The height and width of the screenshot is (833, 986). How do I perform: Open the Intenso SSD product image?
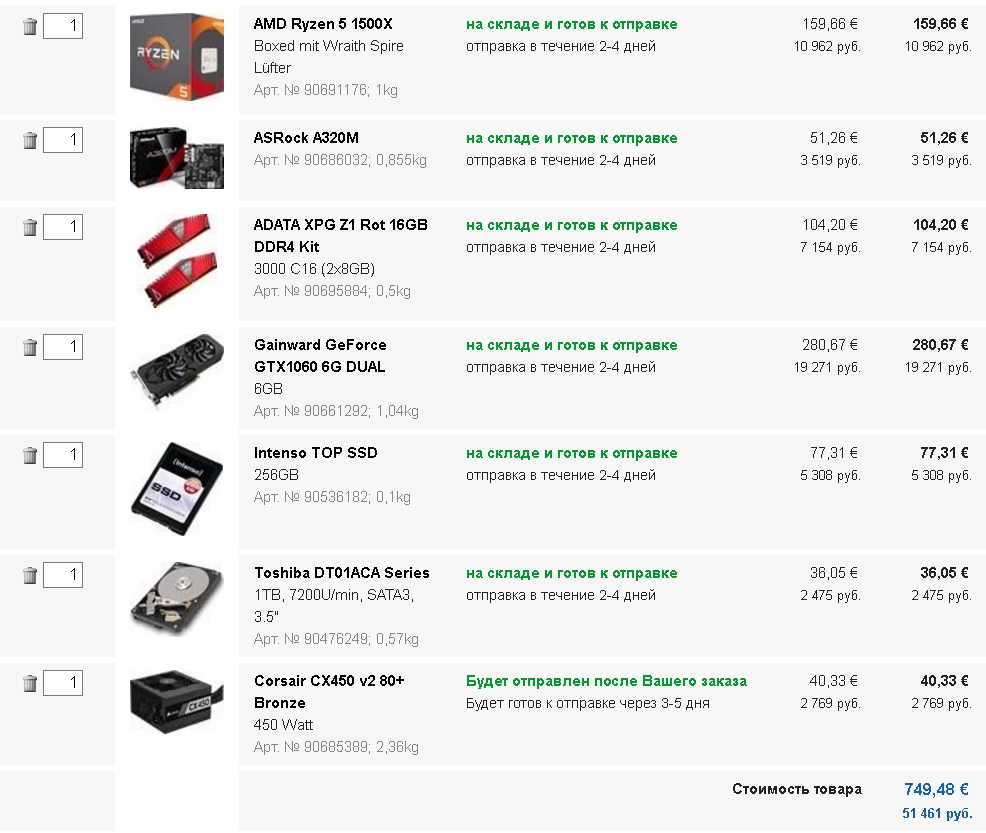click(x=176, y=490)
